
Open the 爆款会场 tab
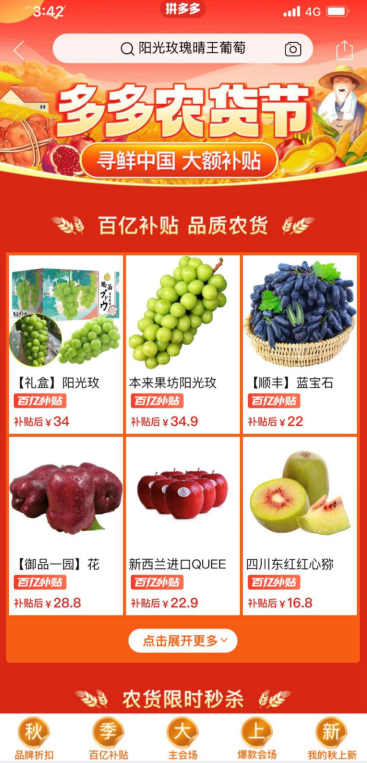257,739
